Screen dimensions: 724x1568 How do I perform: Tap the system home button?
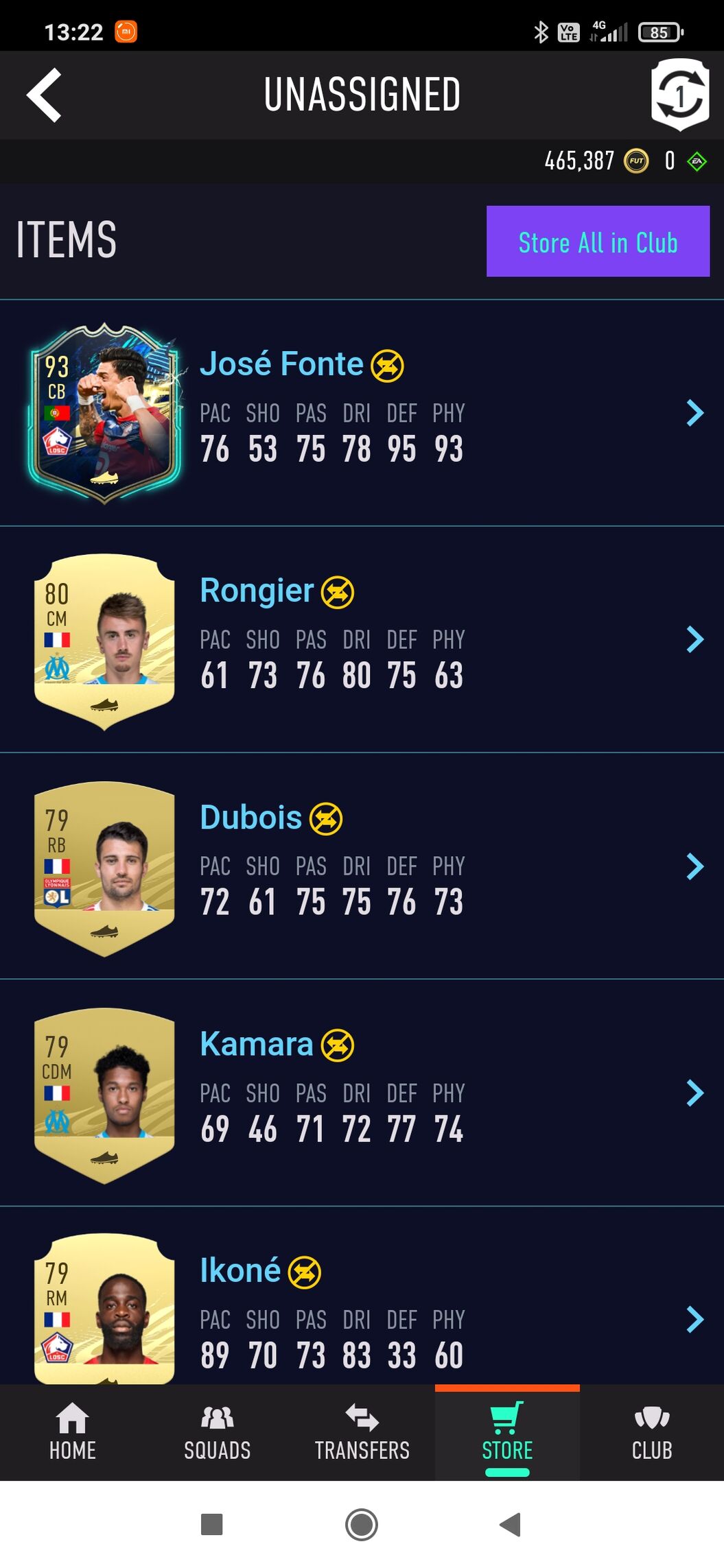[362, 1524]
